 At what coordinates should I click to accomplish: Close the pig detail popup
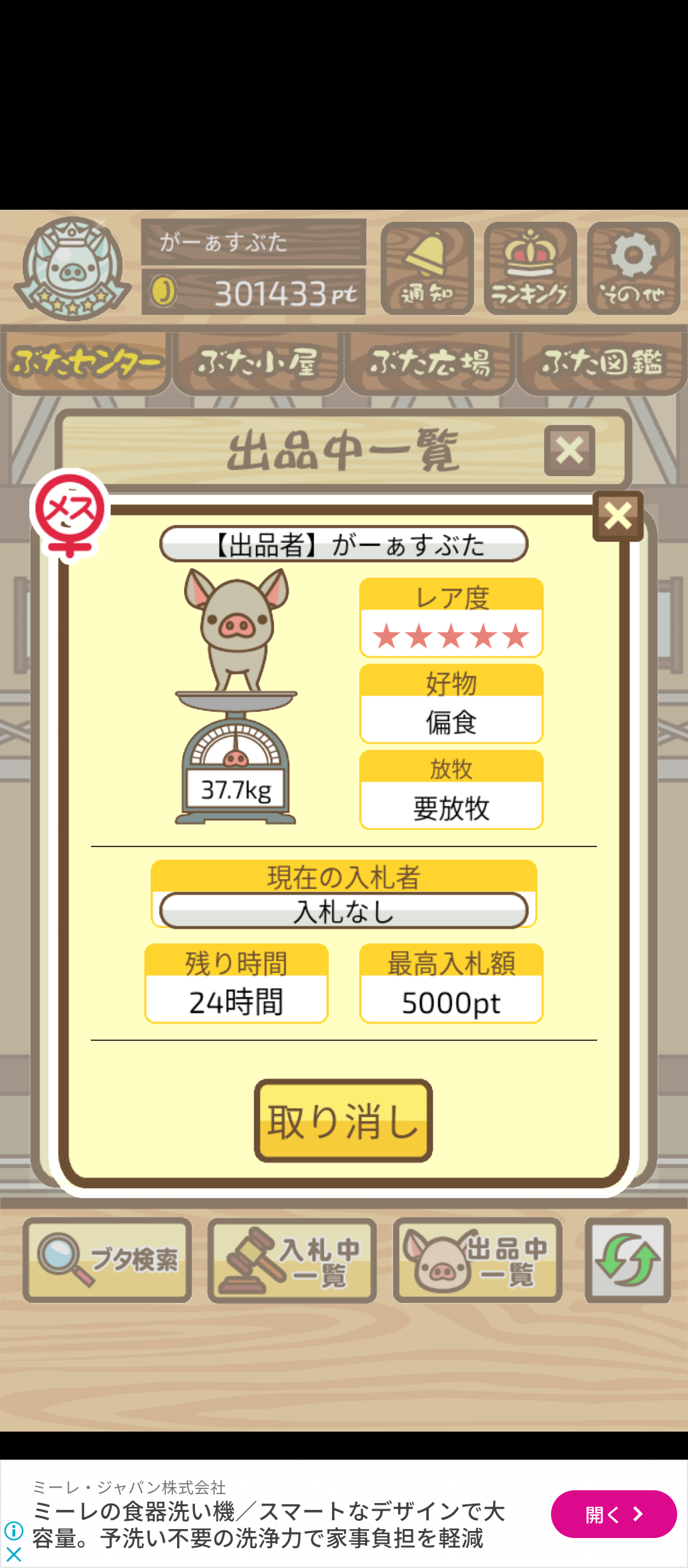point(617,516)
